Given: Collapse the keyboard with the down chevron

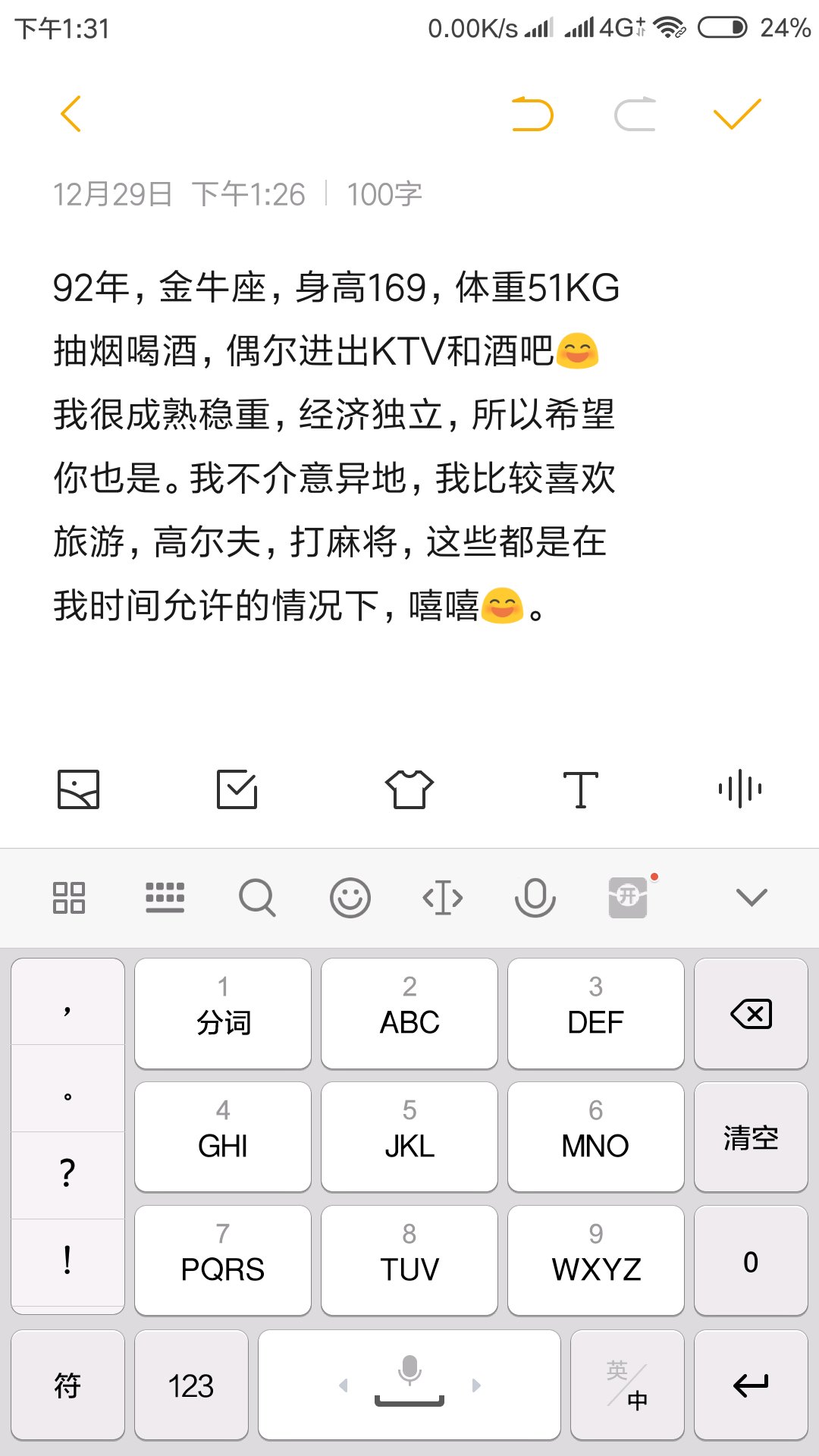Looking at the screenshot, I should [752, 898].
